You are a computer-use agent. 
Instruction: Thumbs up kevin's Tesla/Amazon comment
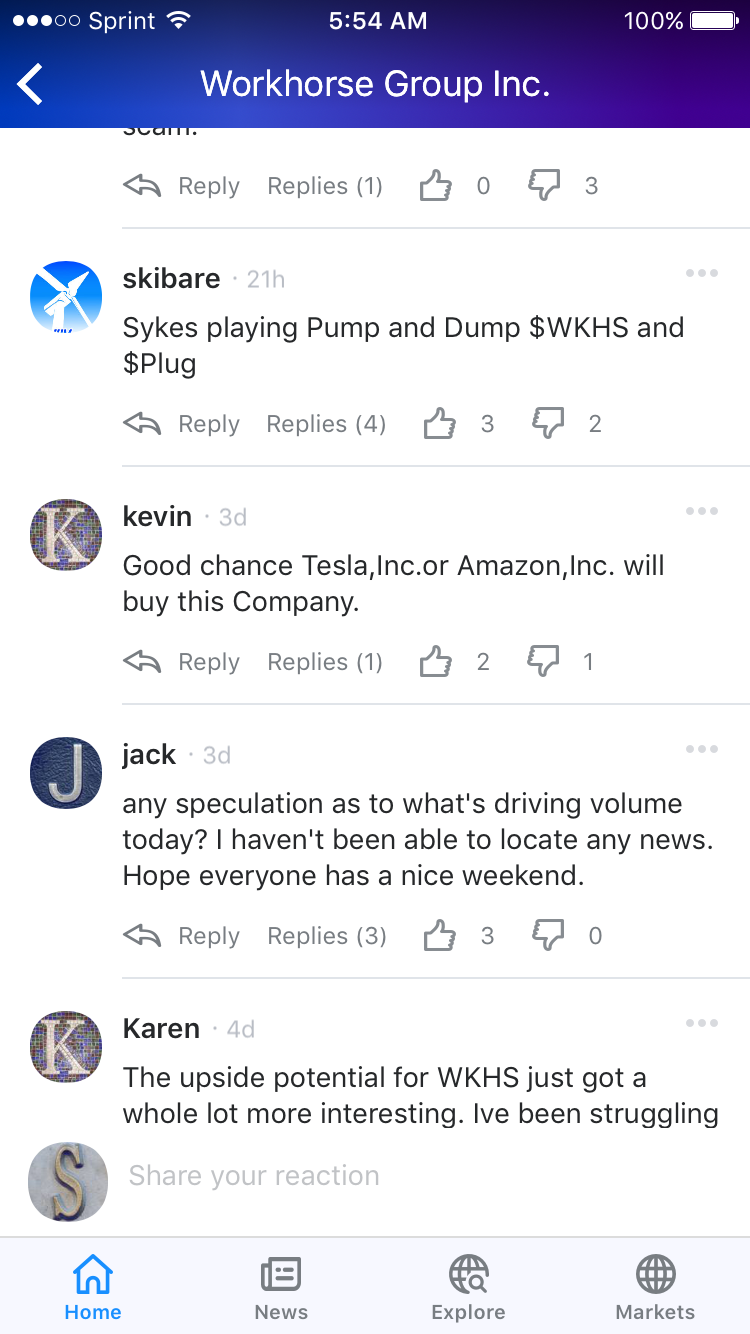[436, 662]
